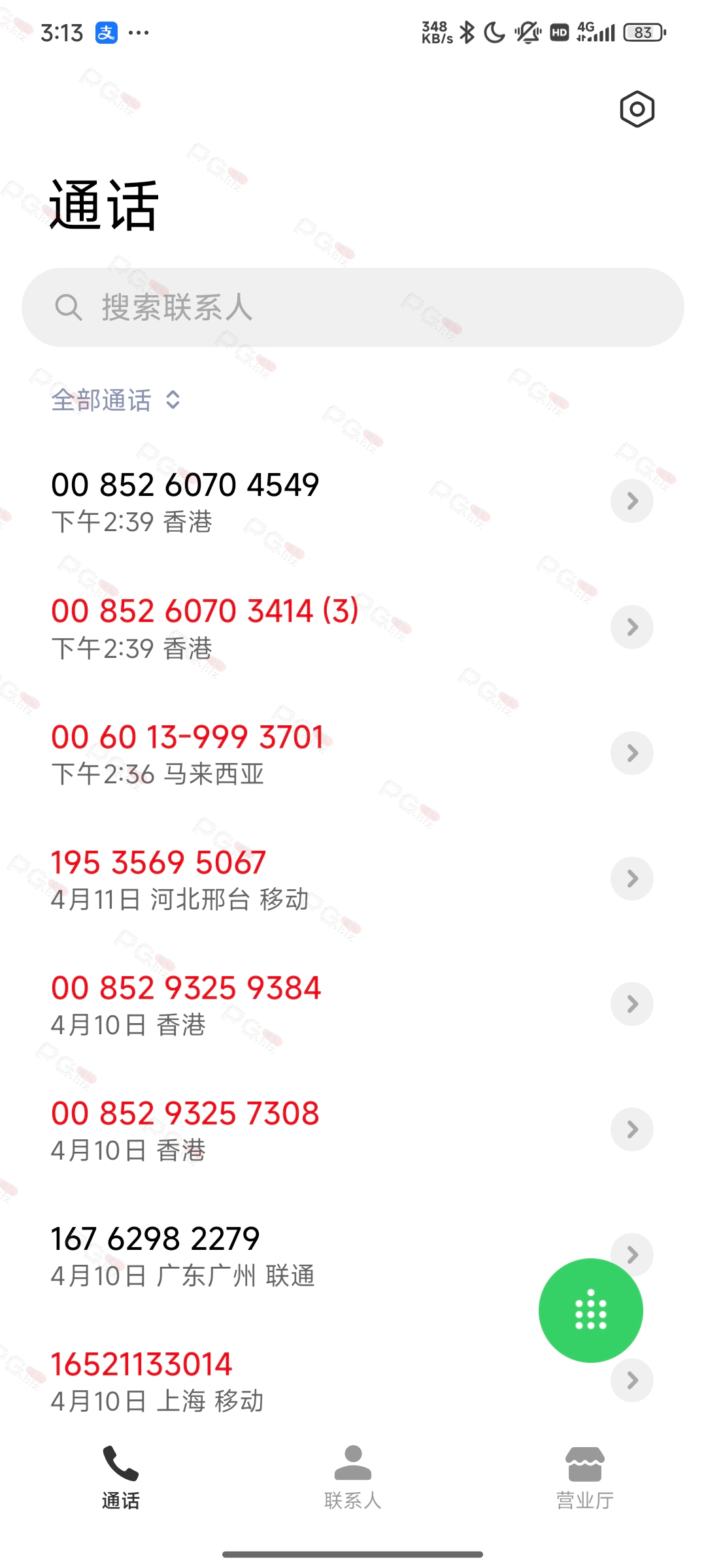
Task: Tap the home gesture bar at bottom
Action: (x=353, y=1555)
